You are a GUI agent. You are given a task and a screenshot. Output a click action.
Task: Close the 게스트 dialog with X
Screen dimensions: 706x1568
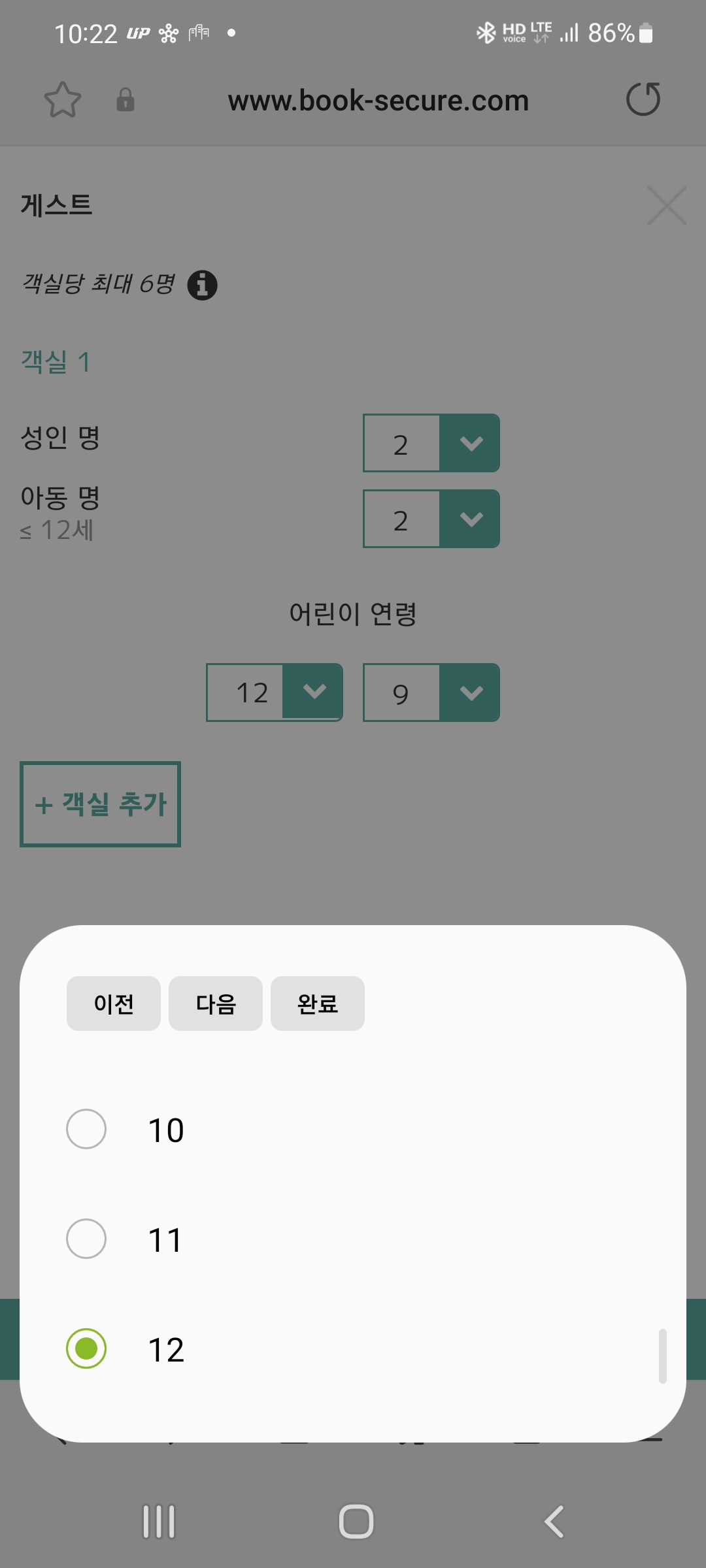tap(666, 205)
